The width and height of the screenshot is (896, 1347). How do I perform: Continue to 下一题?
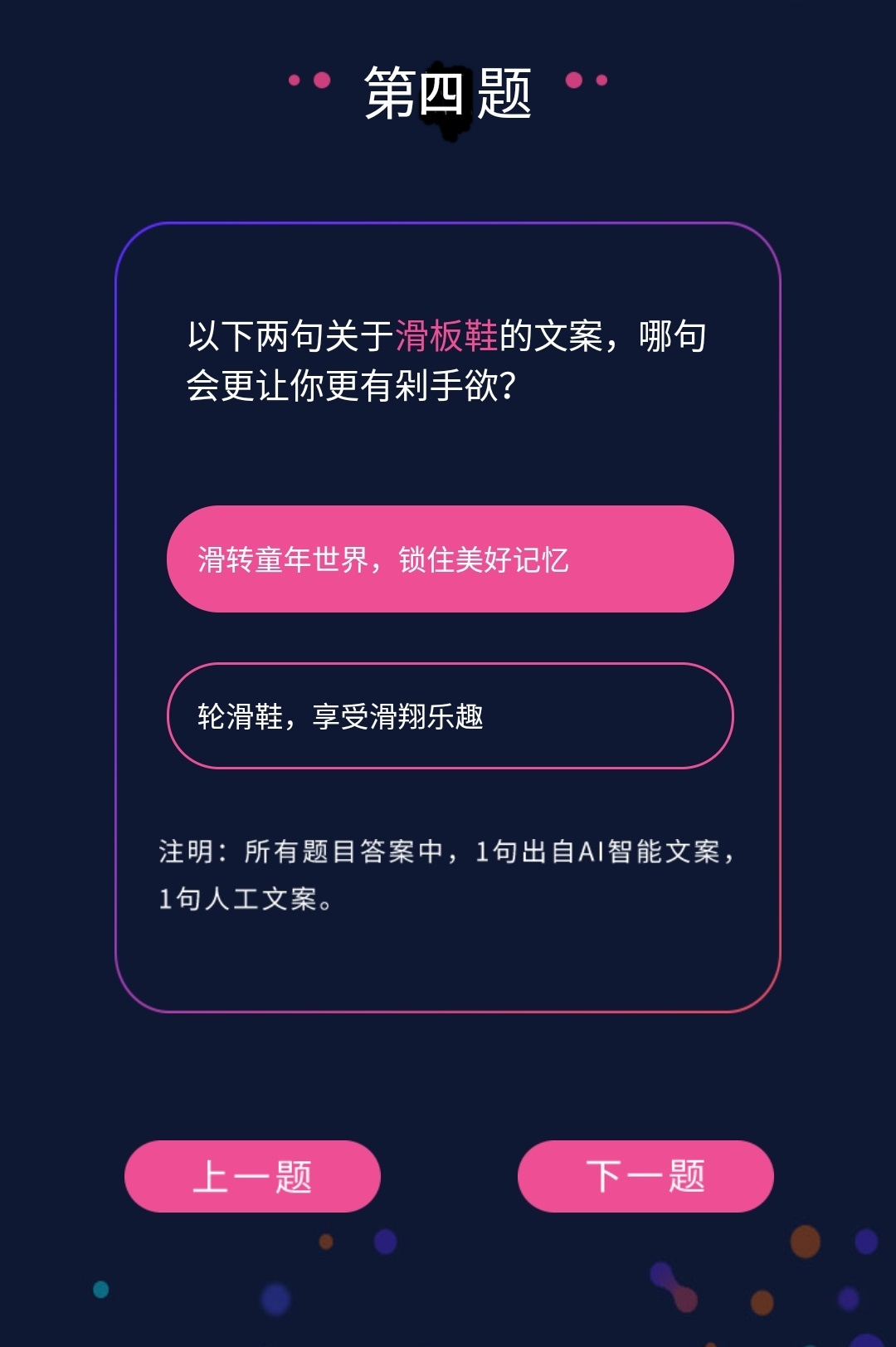(x=645, y=1176)
